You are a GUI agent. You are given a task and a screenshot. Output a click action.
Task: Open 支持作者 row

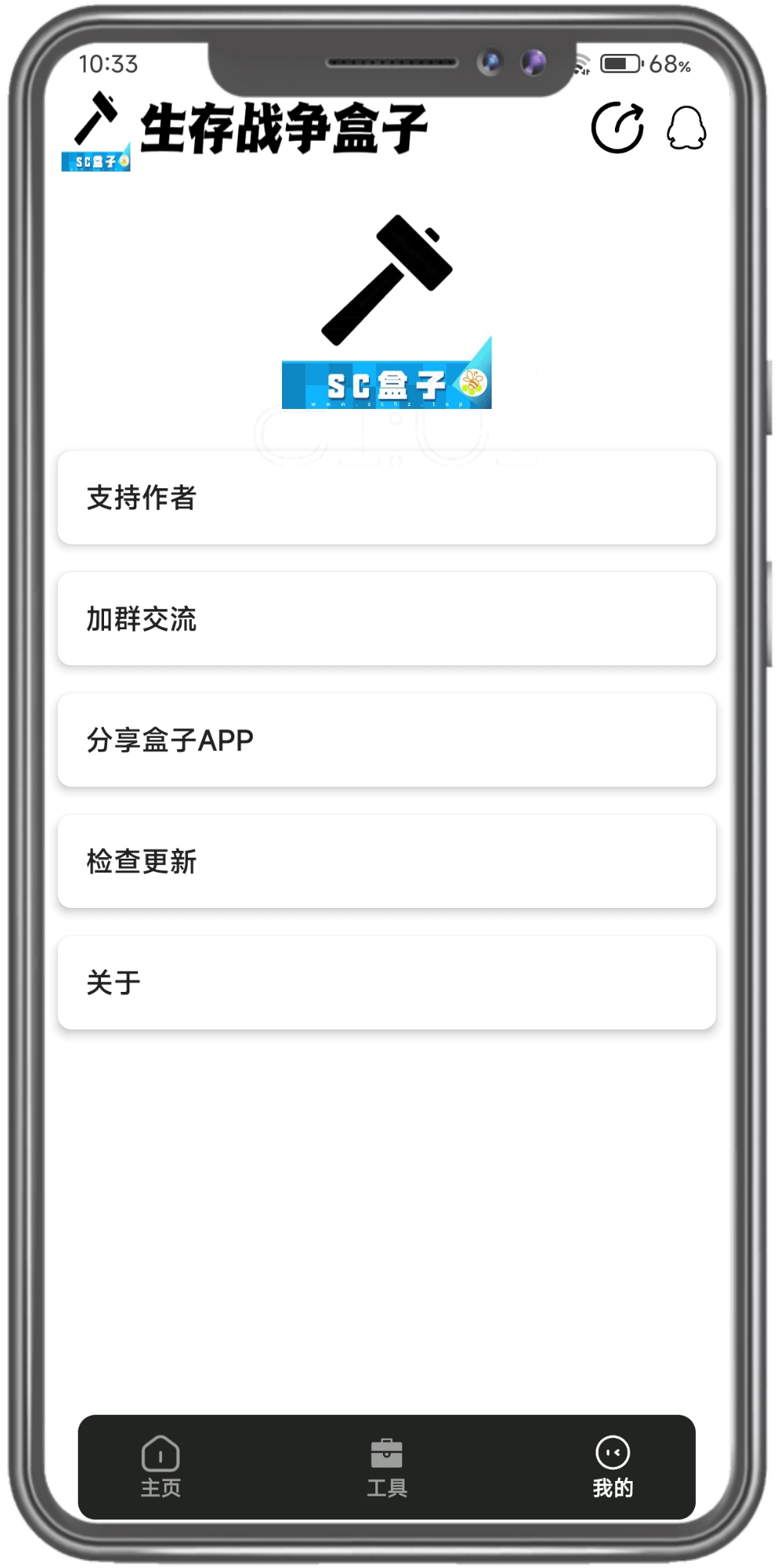click(387, 498)
